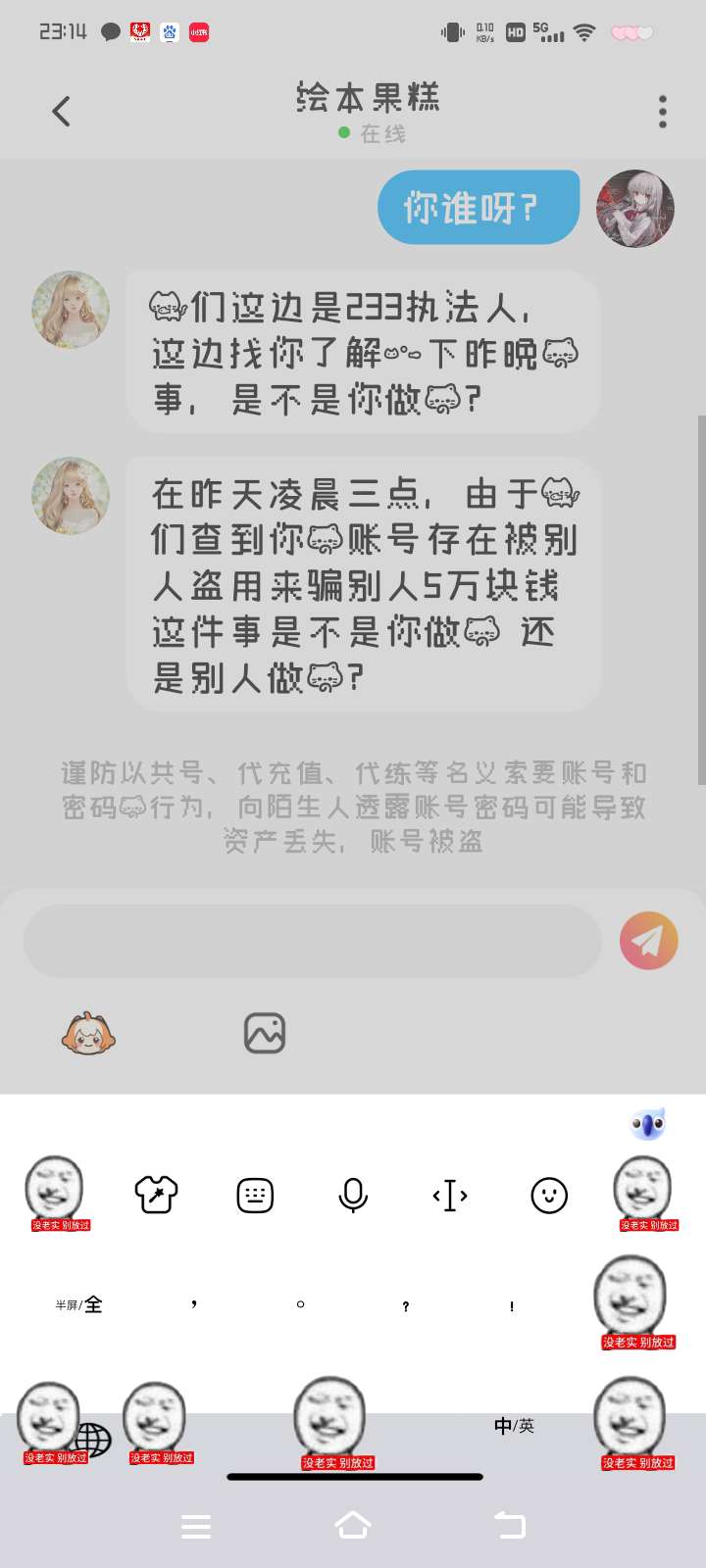Tap the system back button
The height and width of the screenshot is (1568, 706).
509,1525
